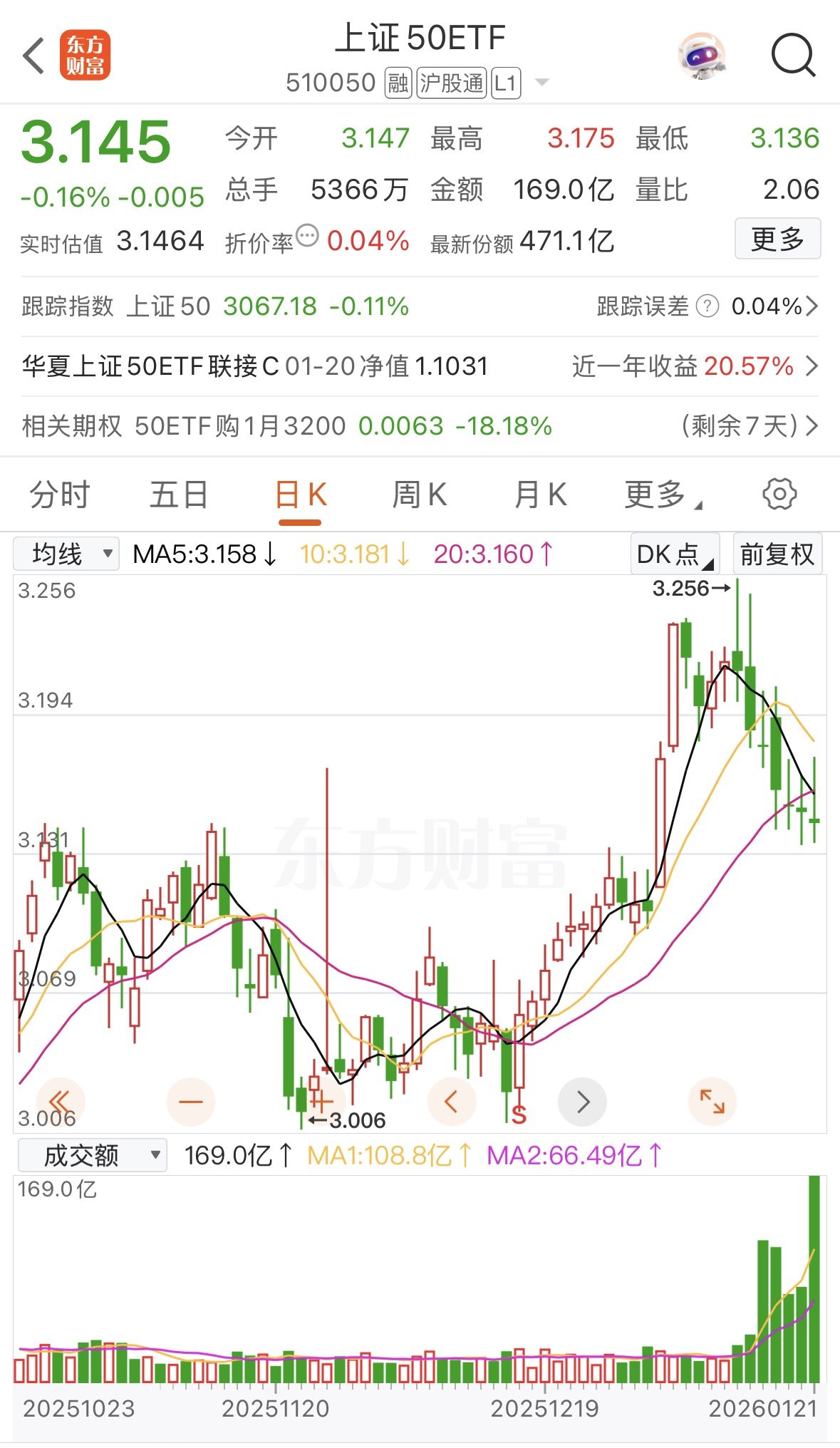The width and height of the screenshot is (840, 1448).
Task: Expand the K-line chart to fullscreen
Action: pyautogui.click(x=712, y=1102)
